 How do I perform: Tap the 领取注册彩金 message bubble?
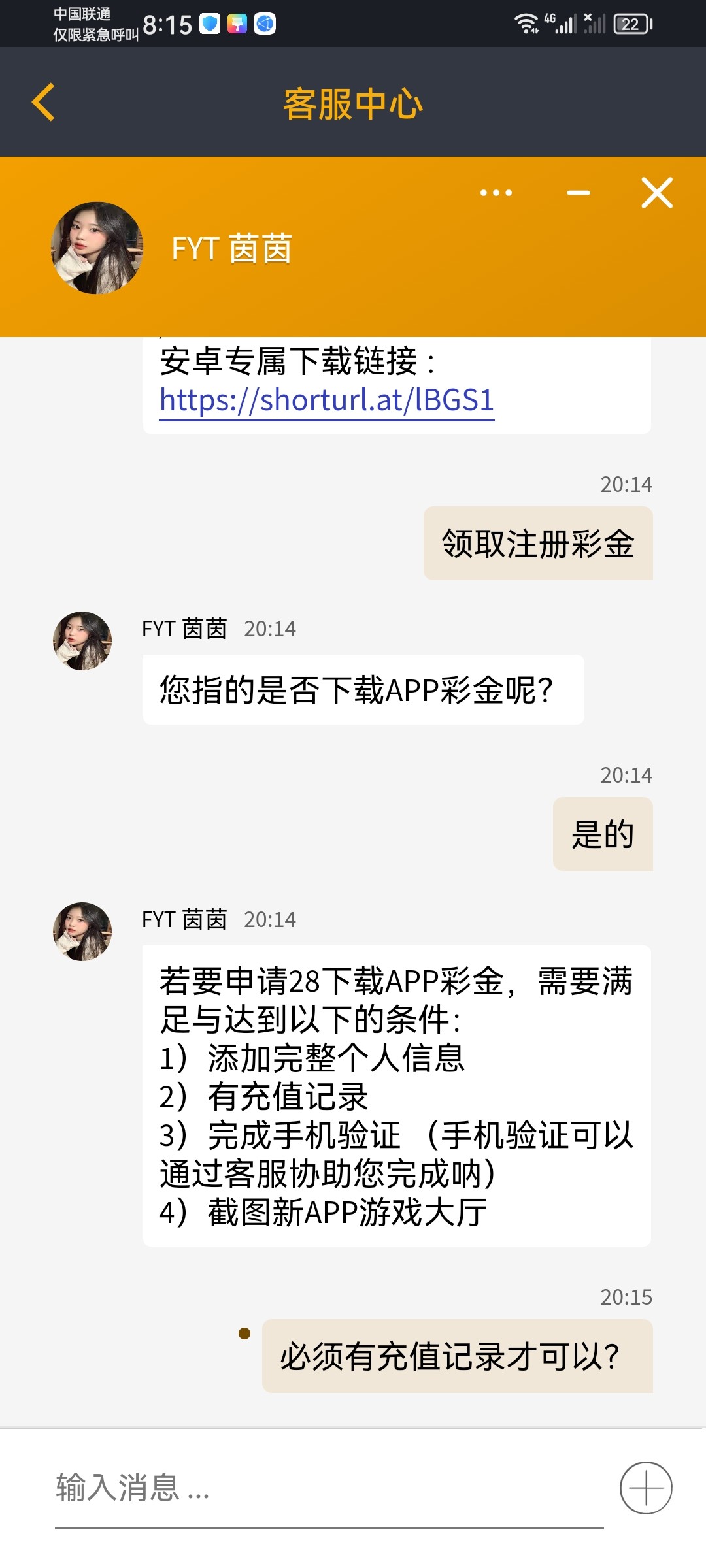click(x=539, y=542)
